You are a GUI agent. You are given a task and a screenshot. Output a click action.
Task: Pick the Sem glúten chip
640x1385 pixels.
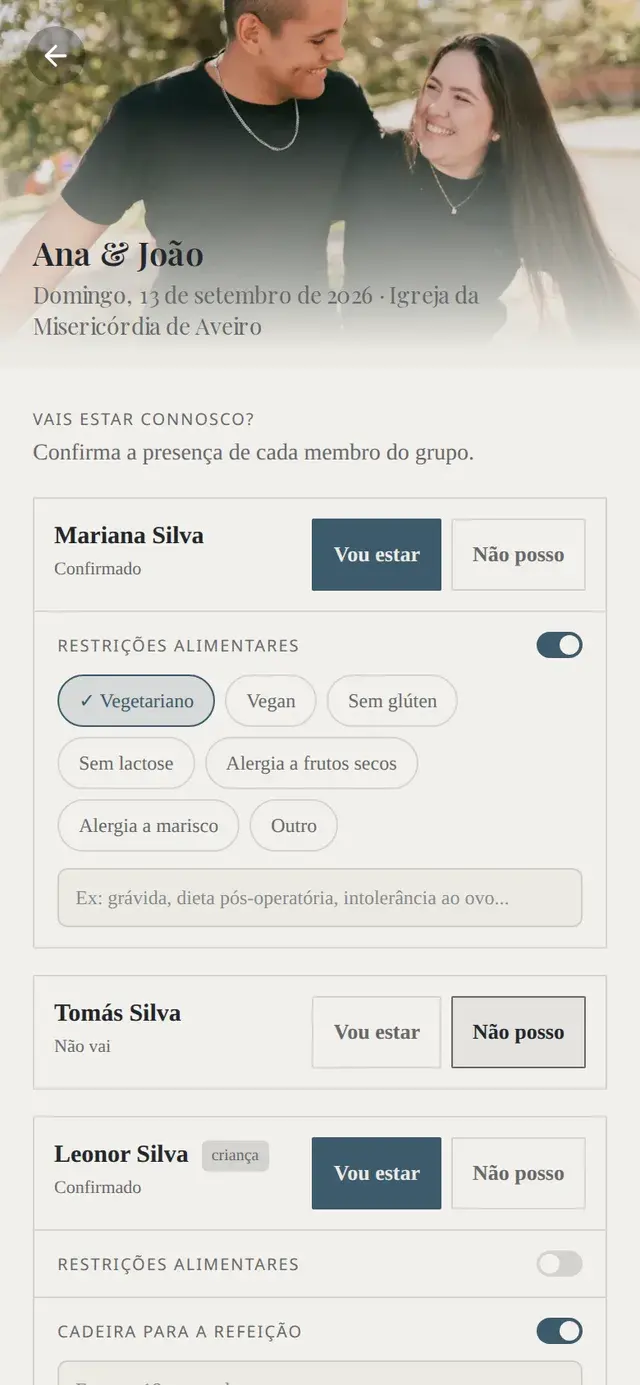[392, 701]
